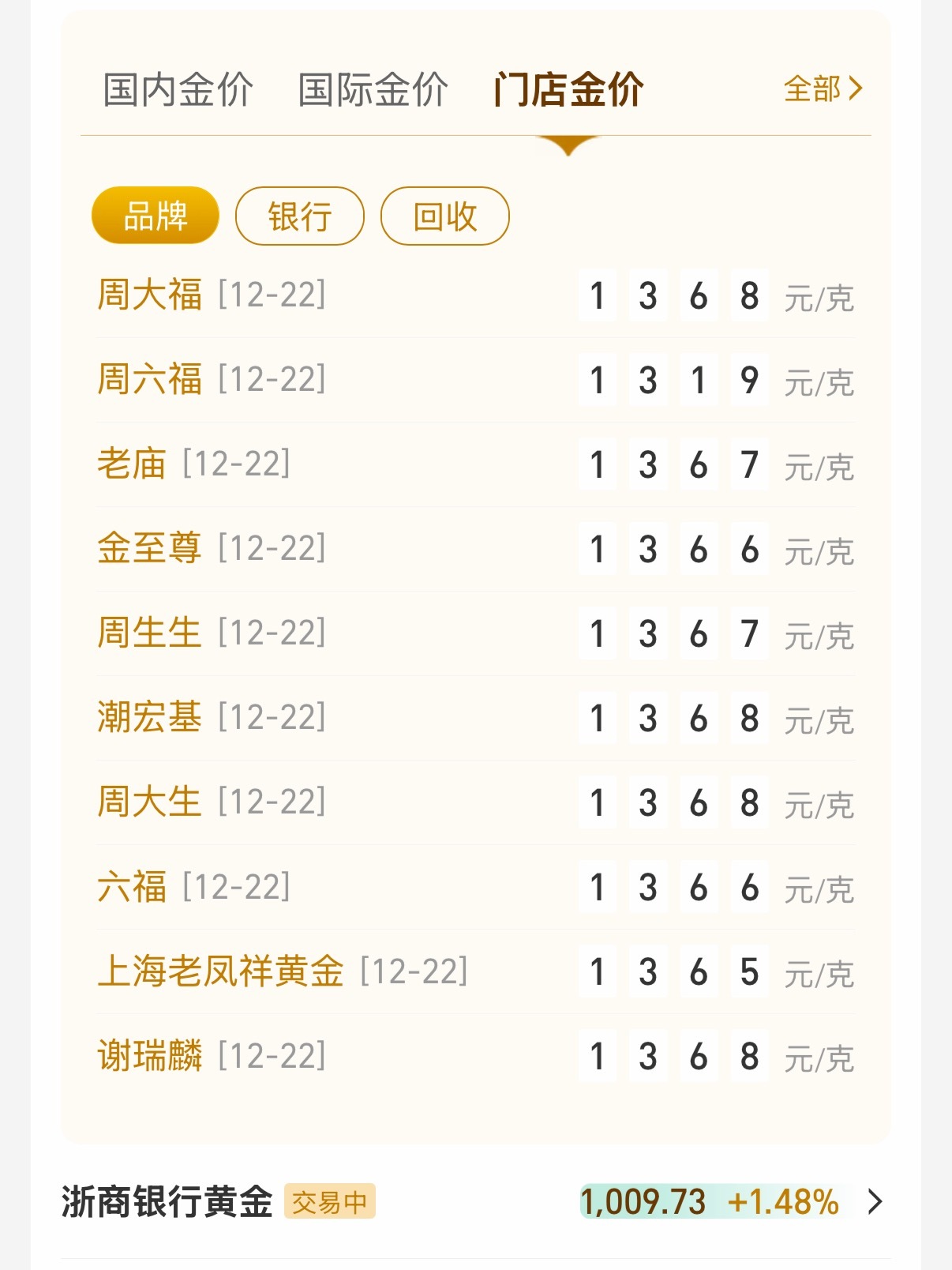Image resolution: width=952 pixels, height=1270 pixels.
Task: Switch to the 国际金价 tab
Action: click(x=373, y=89)
